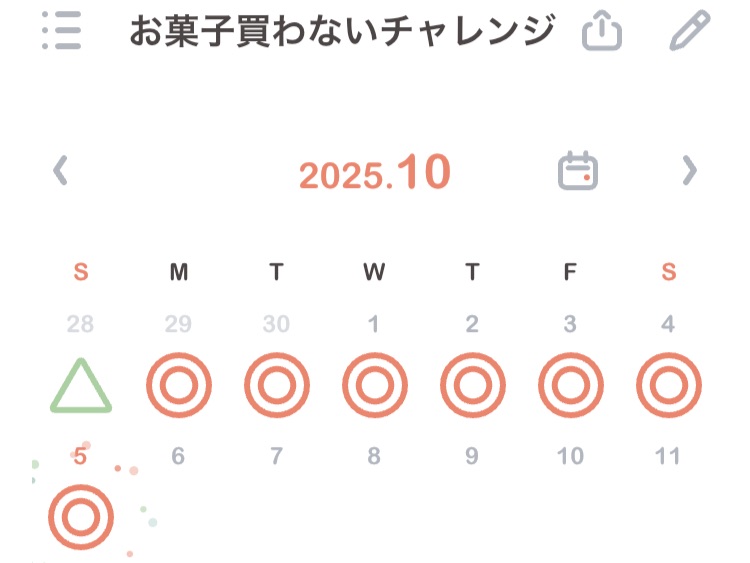
Task: Select September 28 with the triangle mark
Action: pyautogui.click(x=81, y=386)
